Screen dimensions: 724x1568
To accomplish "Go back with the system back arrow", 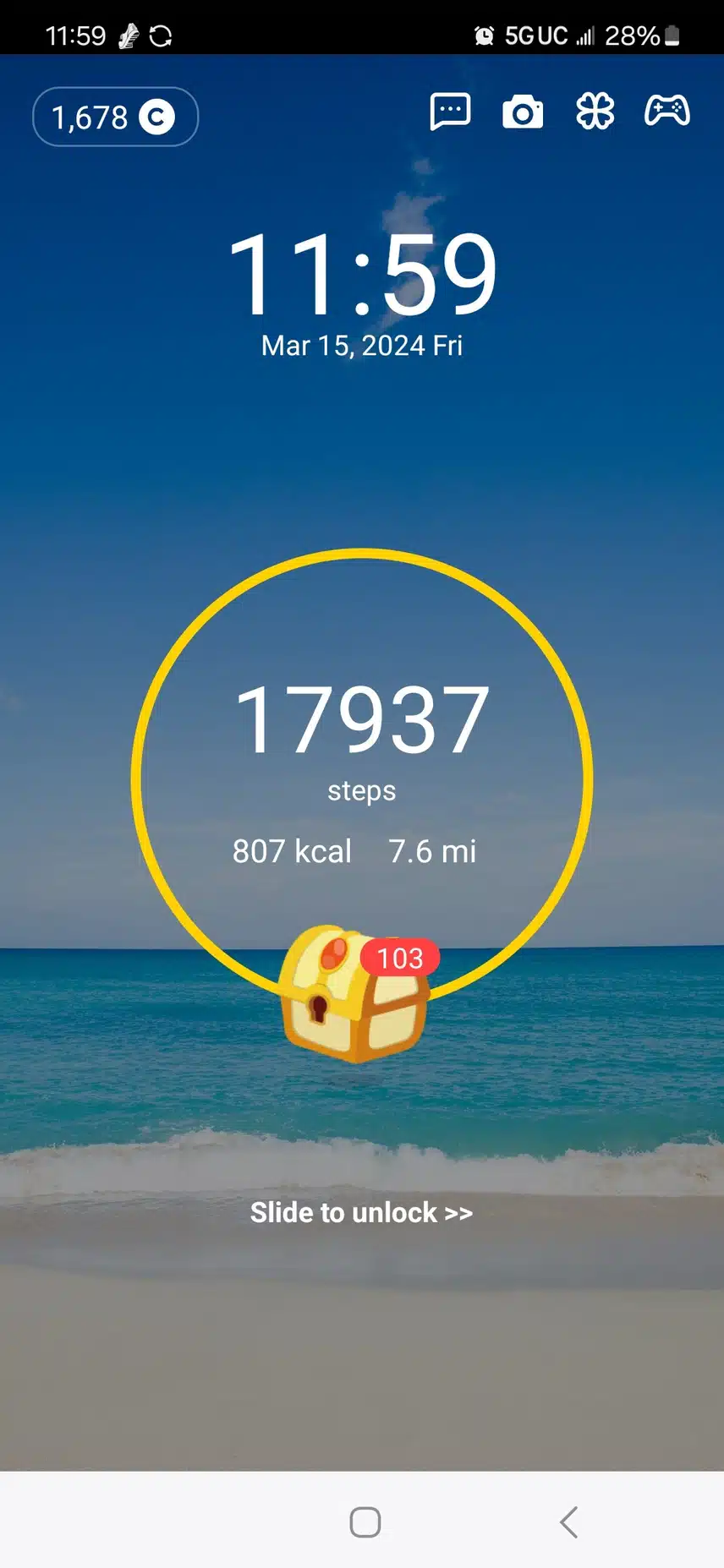I will (569, 1522).
